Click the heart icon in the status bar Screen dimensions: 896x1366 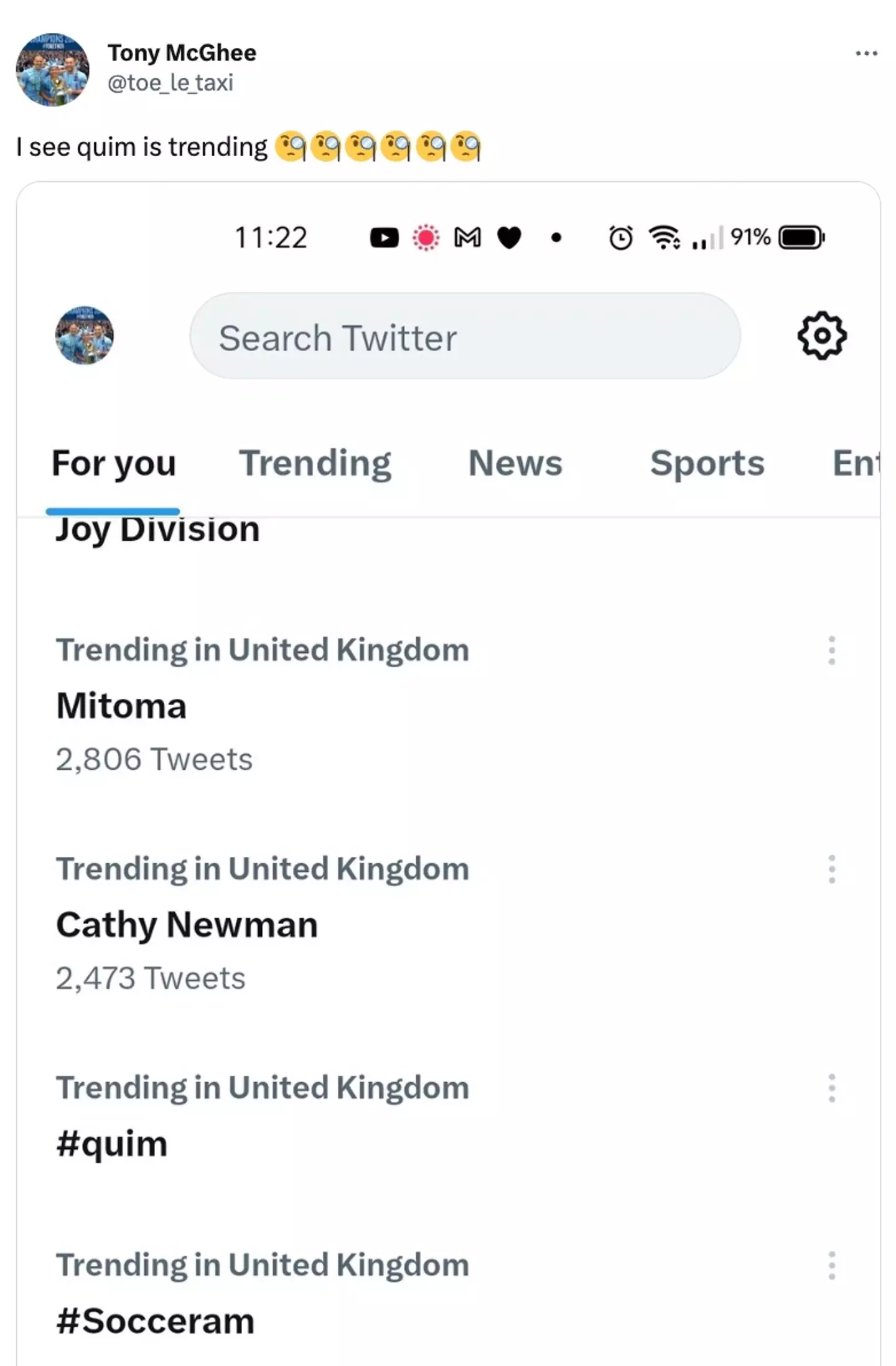coord(508,237)
